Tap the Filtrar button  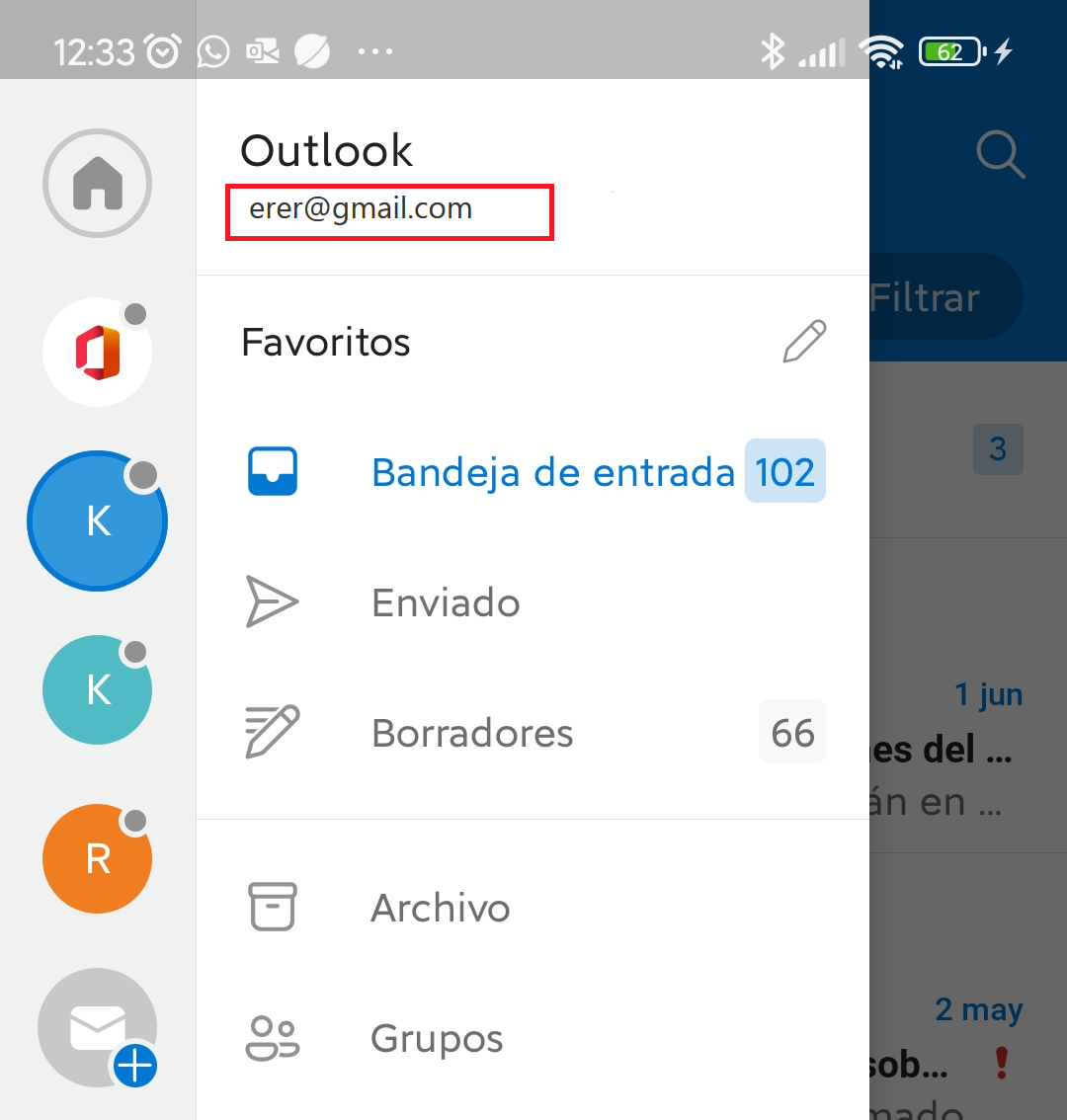coord(939,296)
